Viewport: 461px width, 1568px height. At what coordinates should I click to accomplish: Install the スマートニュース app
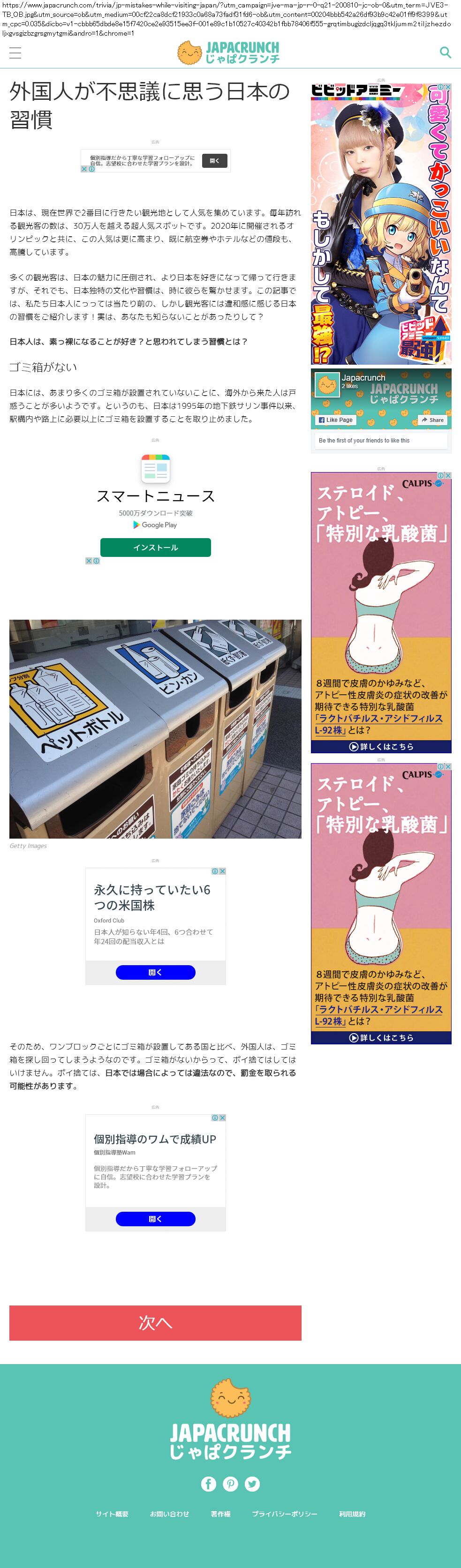(155, 547)
